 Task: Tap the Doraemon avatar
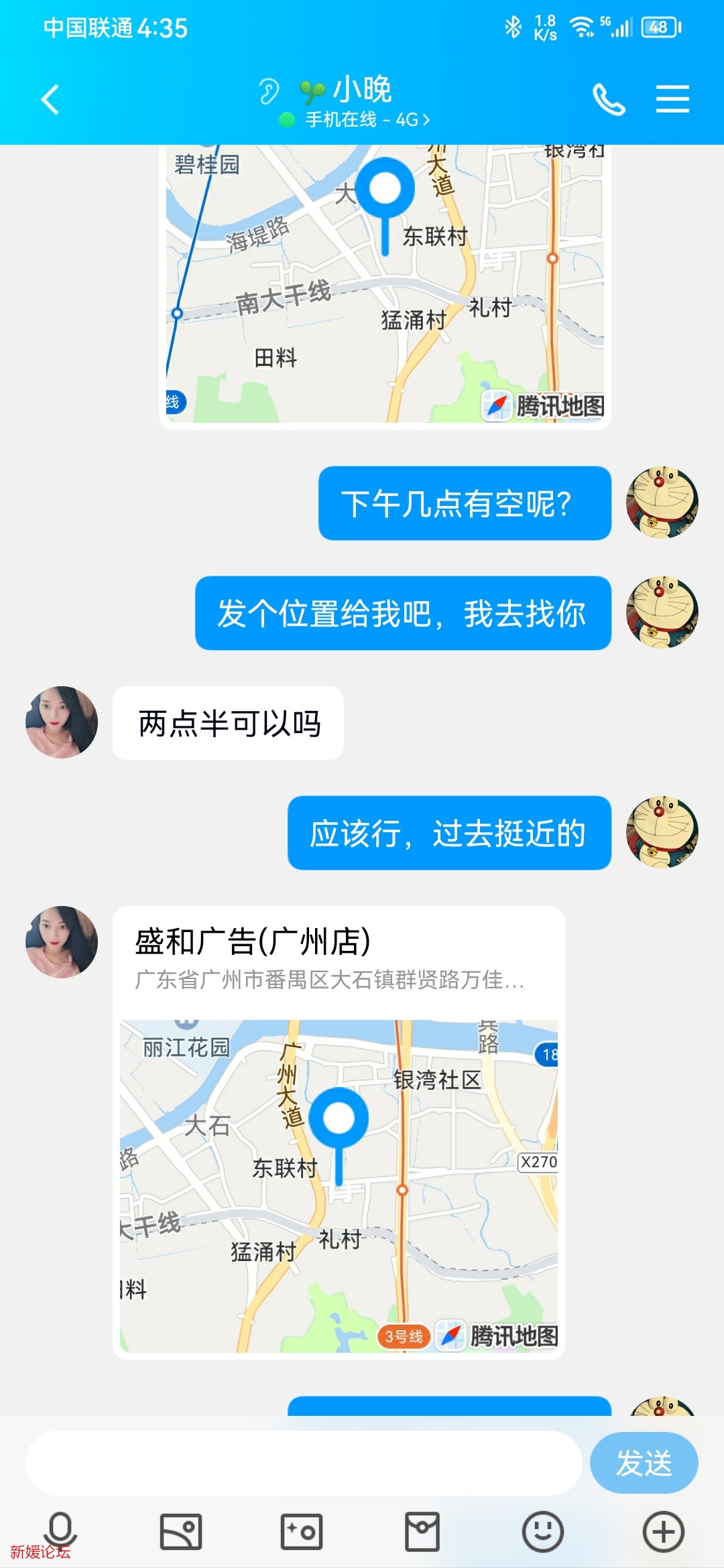pos(662,504)
